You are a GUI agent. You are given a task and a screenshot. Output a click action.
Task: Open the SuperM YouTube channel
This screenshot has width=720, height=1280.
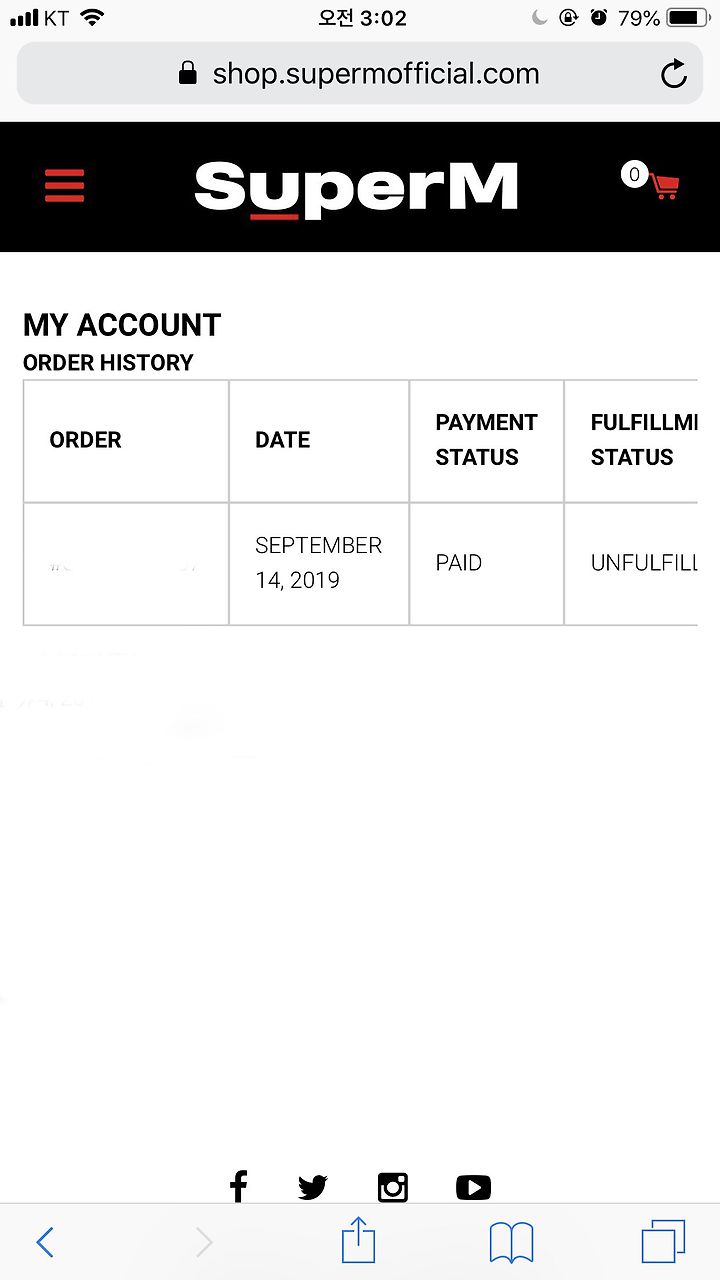[x=473, y=1187]
